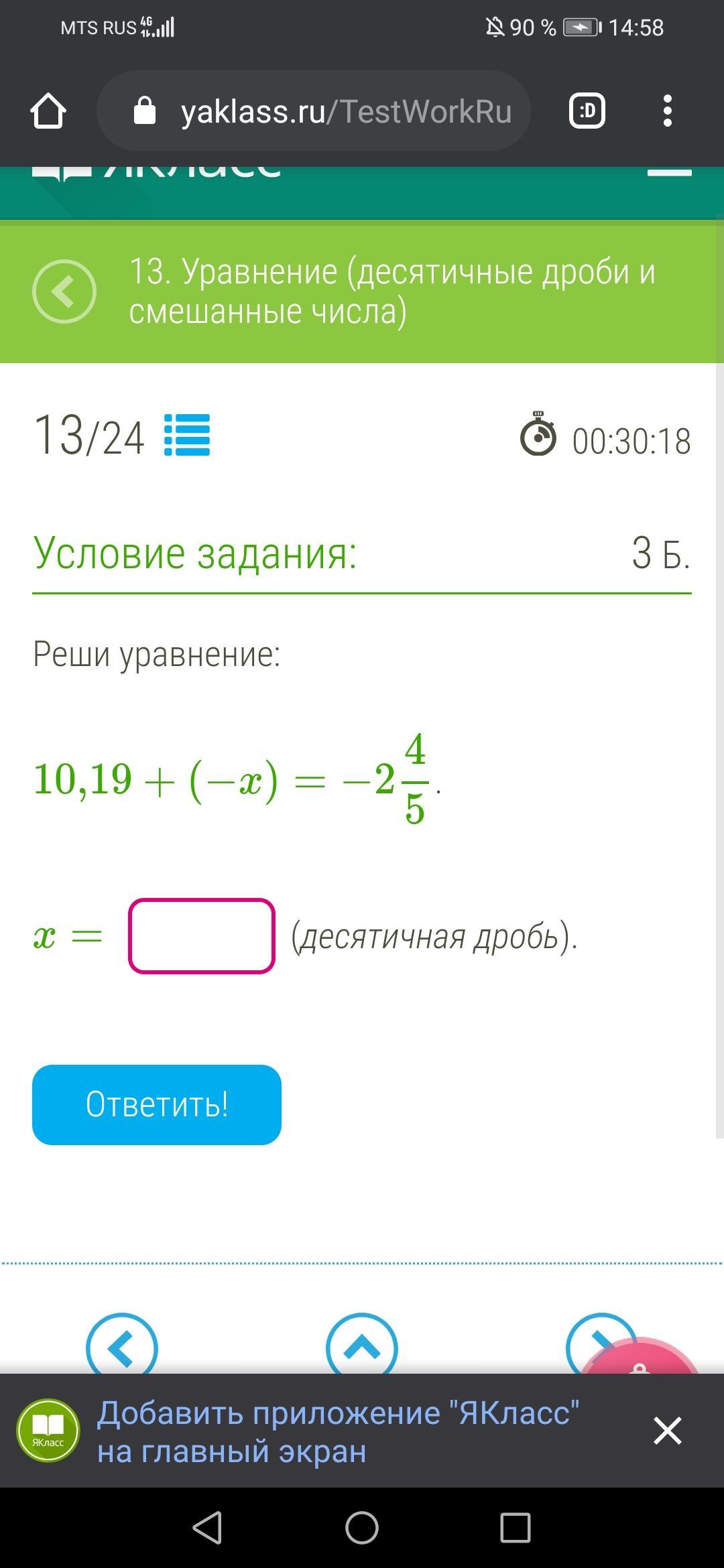Tap the system back button
The height and width of the screenshot is (1568, 724).
(207, 1528)
